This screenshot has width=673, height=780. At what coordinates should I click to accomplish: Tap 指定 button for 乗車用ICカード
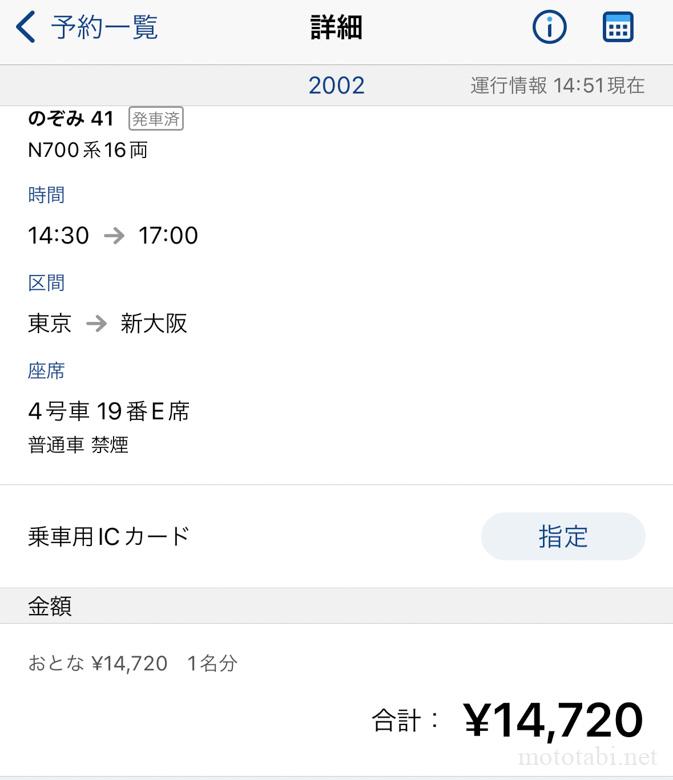coord(563,536)
